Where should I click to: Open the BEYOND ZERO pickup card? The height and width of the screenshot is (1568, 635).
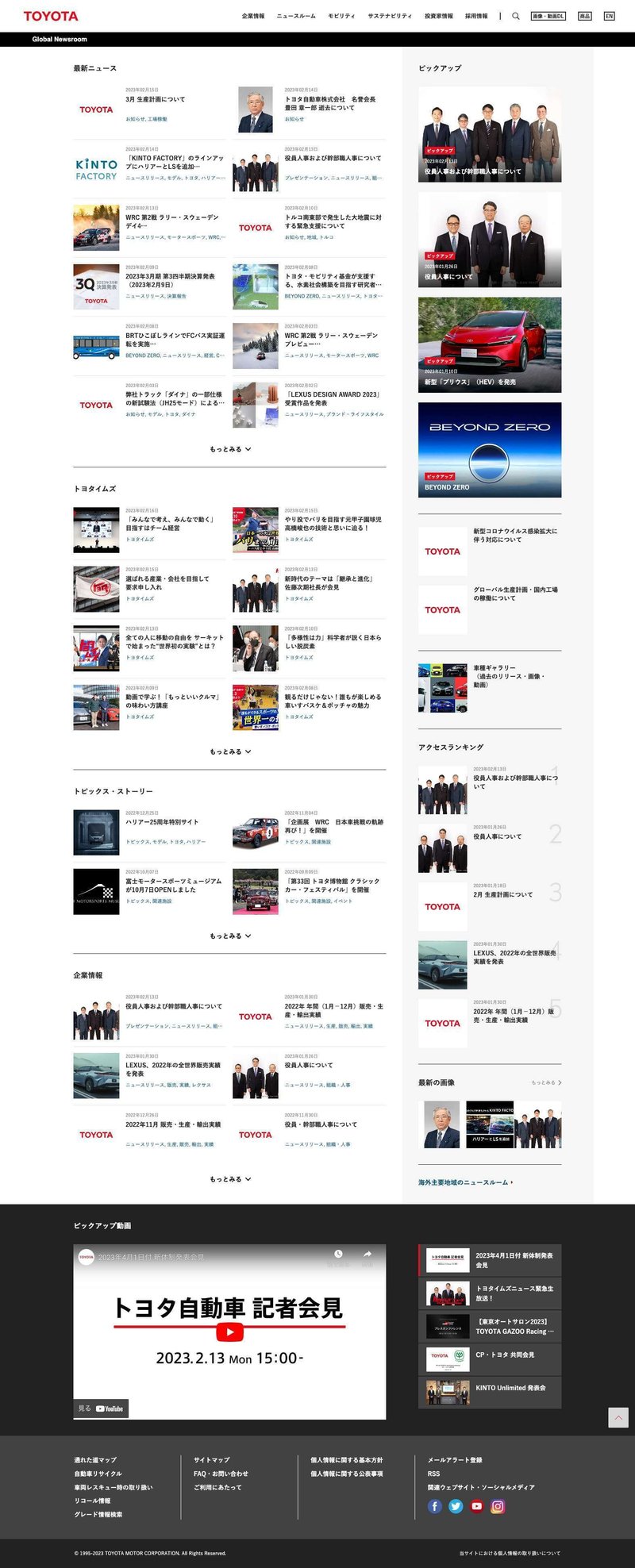pyautogui.click(x=490, y=449)
